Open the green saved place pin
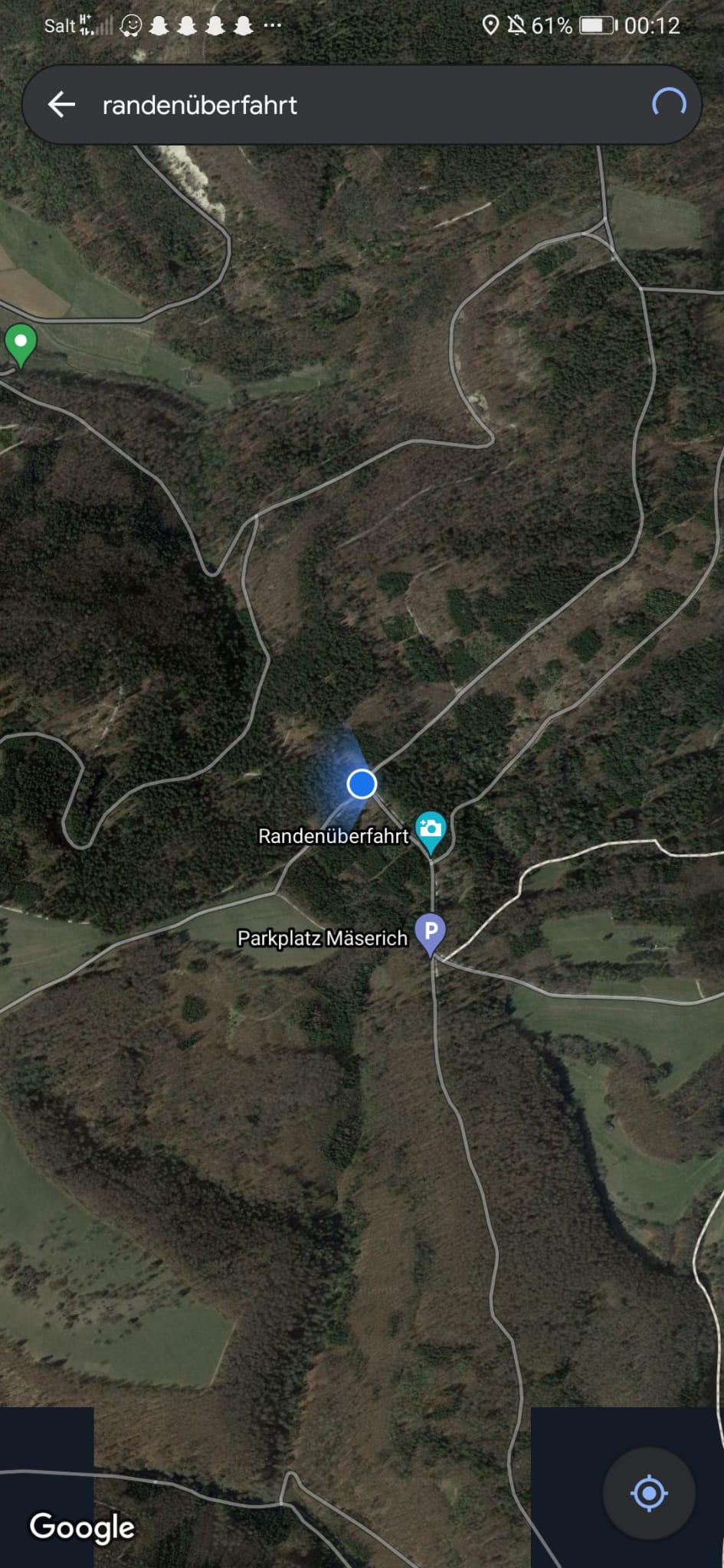 coord(21,345)
